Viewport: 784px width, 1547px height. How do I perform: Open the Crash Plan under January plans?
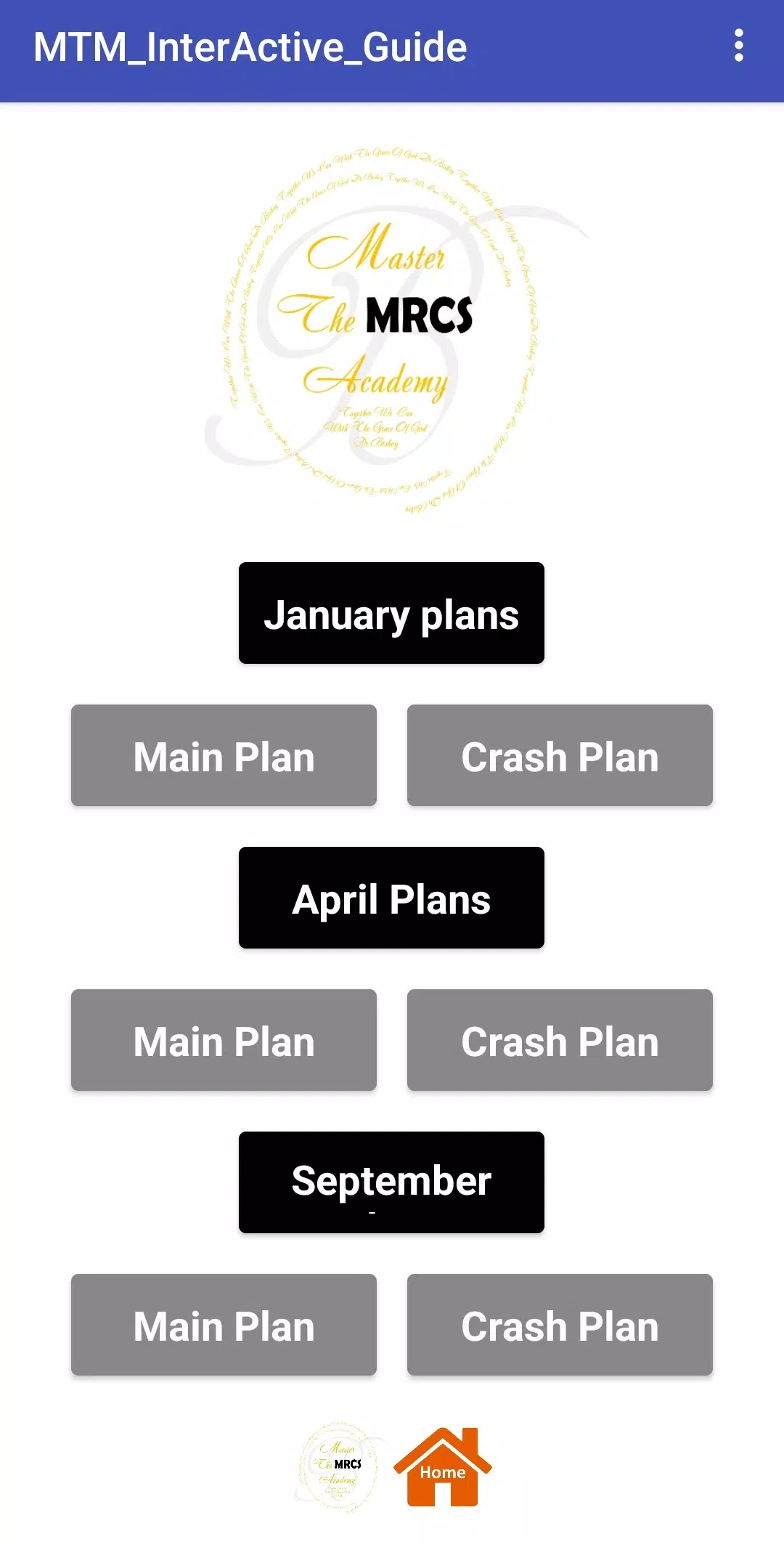pyautogui.click(x=560, y=755)
